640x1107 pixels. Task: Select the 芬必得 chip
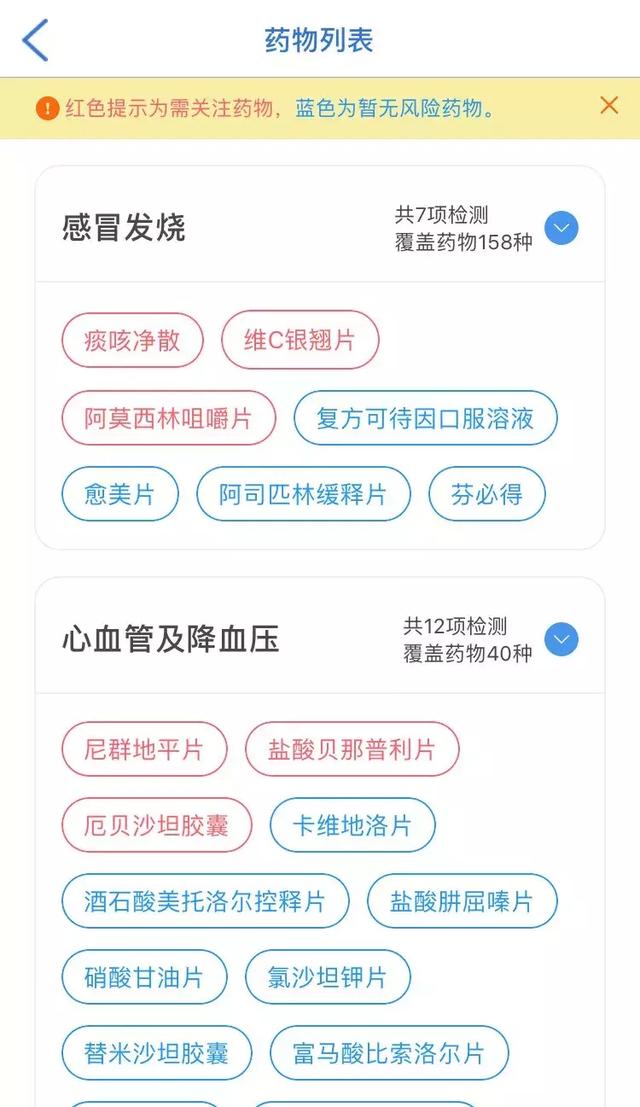pos(487,494)
